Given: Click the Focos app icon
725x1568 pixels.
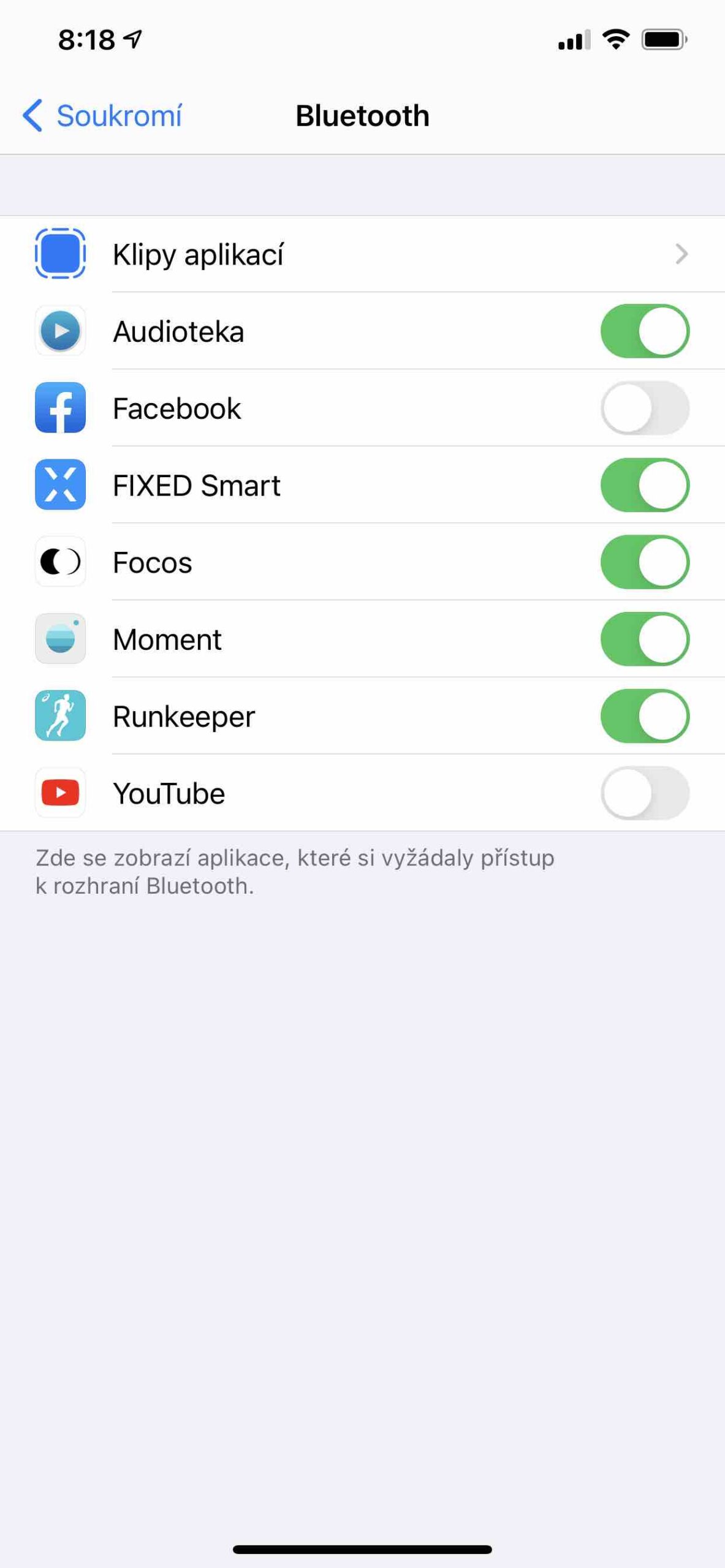Looking at the screenshot, I should (60, 562).
